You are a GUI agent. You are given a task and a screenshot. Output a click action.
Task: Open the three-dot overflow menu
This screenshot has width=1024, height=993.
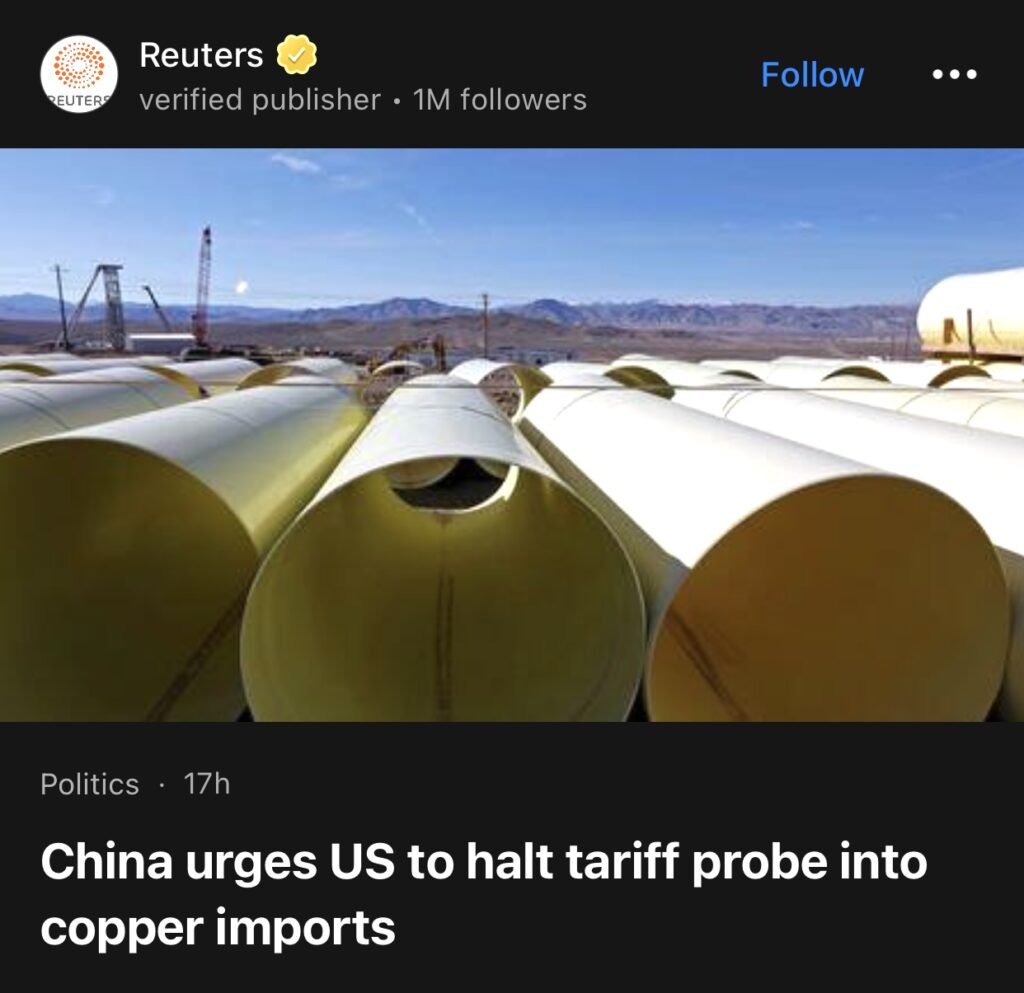(954, 75)
